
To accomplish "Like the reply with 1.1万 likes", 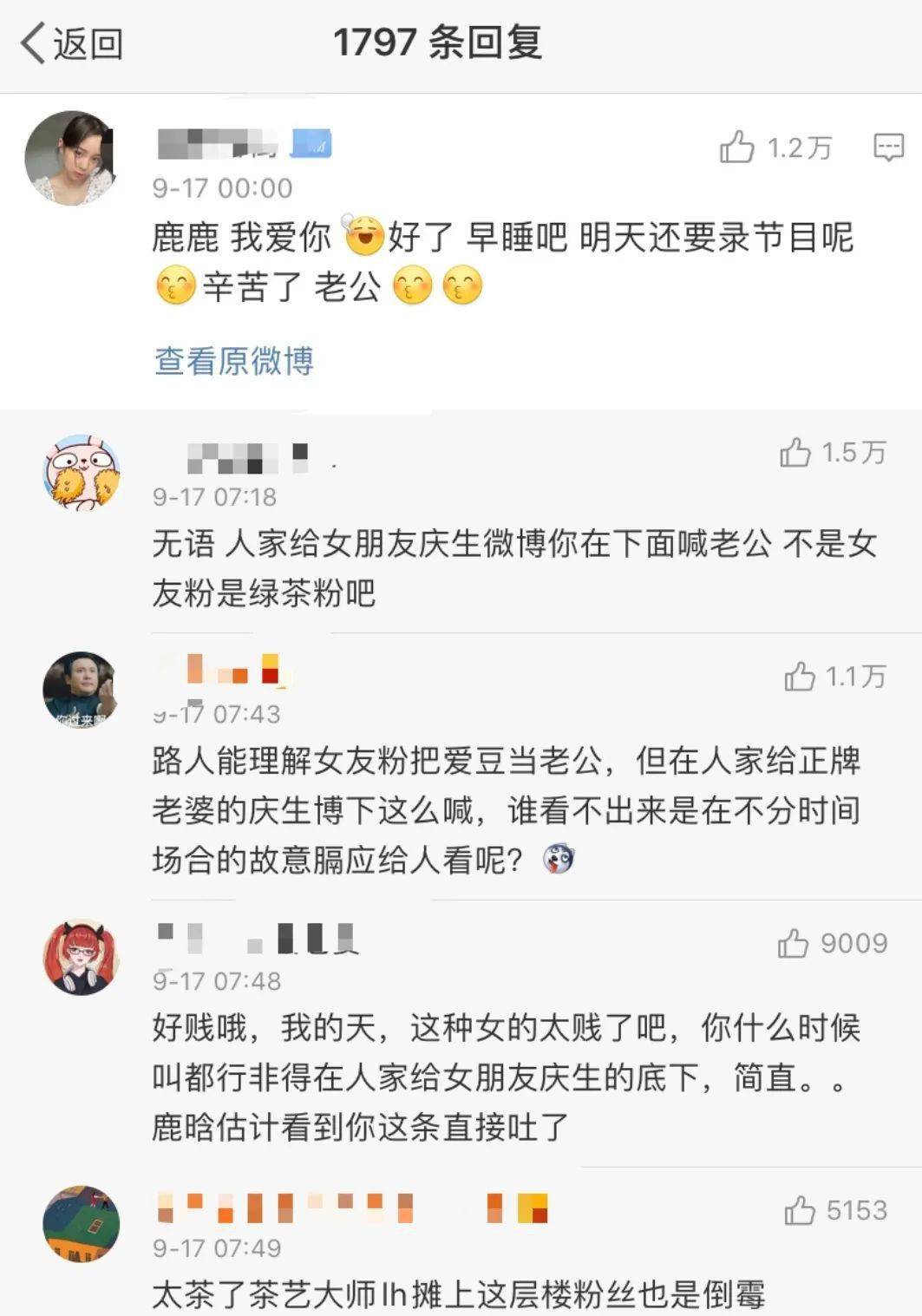I will coord(799,677).
